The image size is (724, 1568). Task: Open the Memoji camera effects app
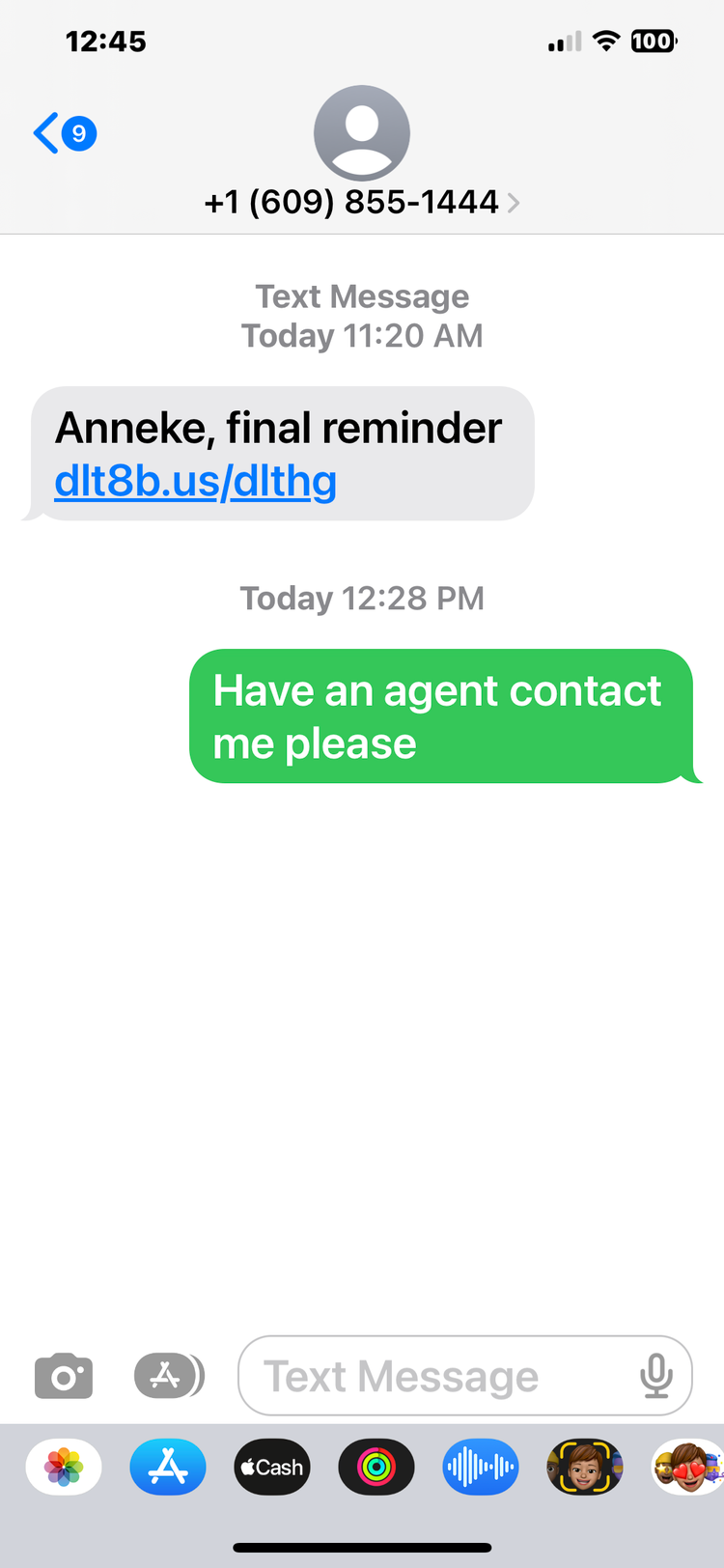point(585,1468)
